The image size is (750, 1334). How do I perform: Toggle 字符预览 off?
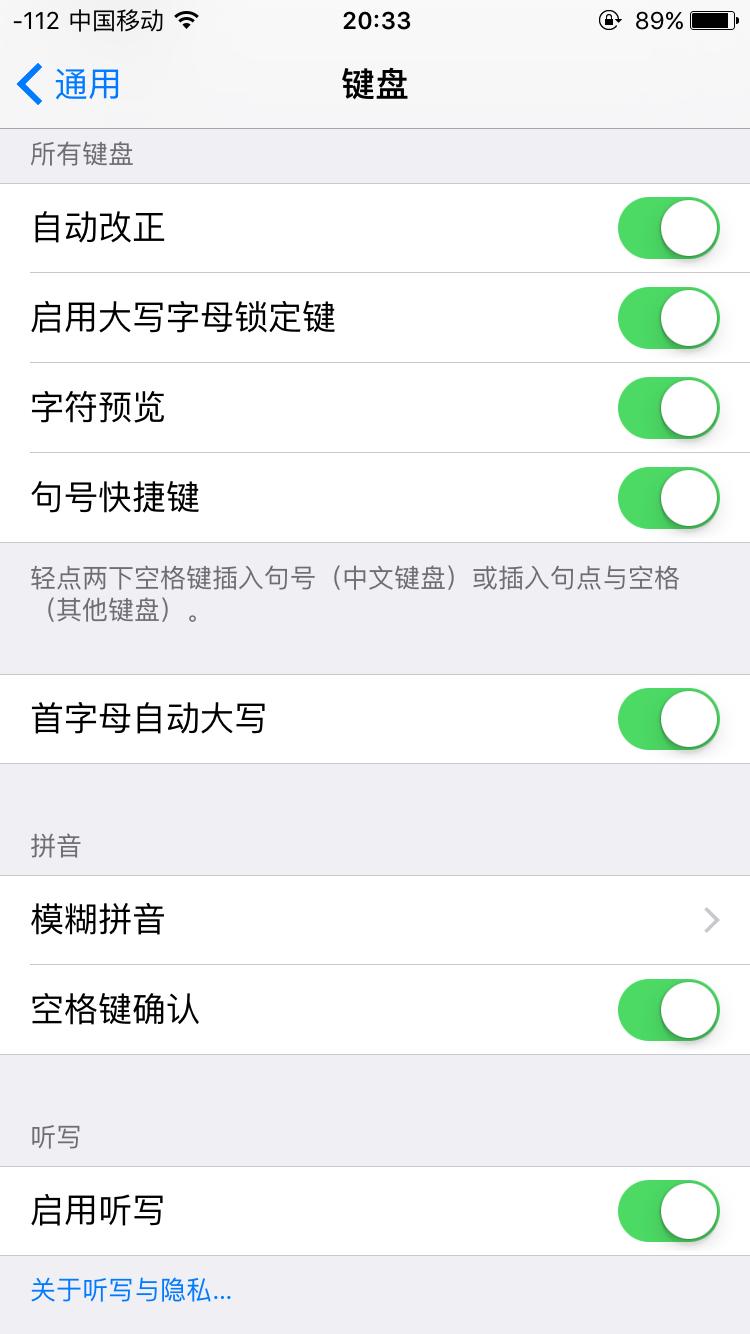pos(668,408)
